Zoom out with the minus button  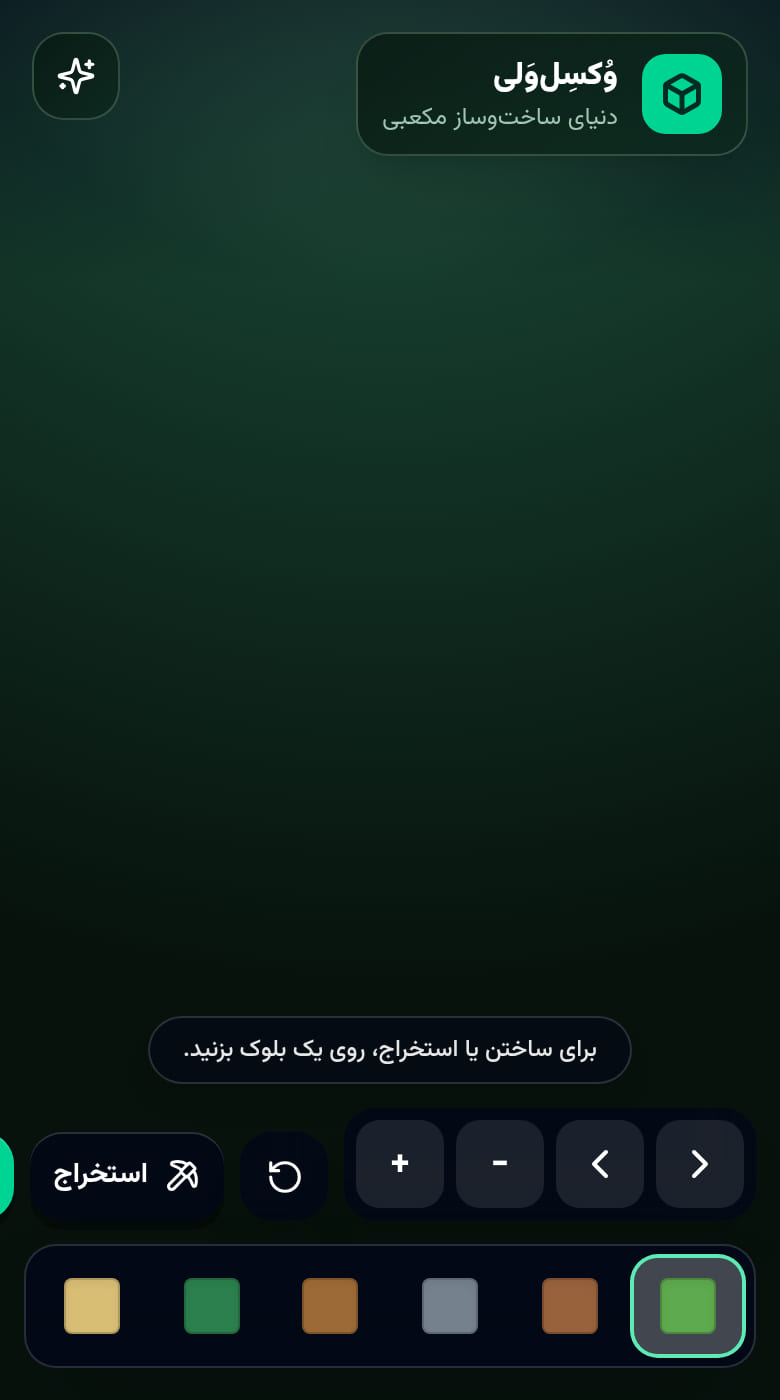pos(500,1164)
